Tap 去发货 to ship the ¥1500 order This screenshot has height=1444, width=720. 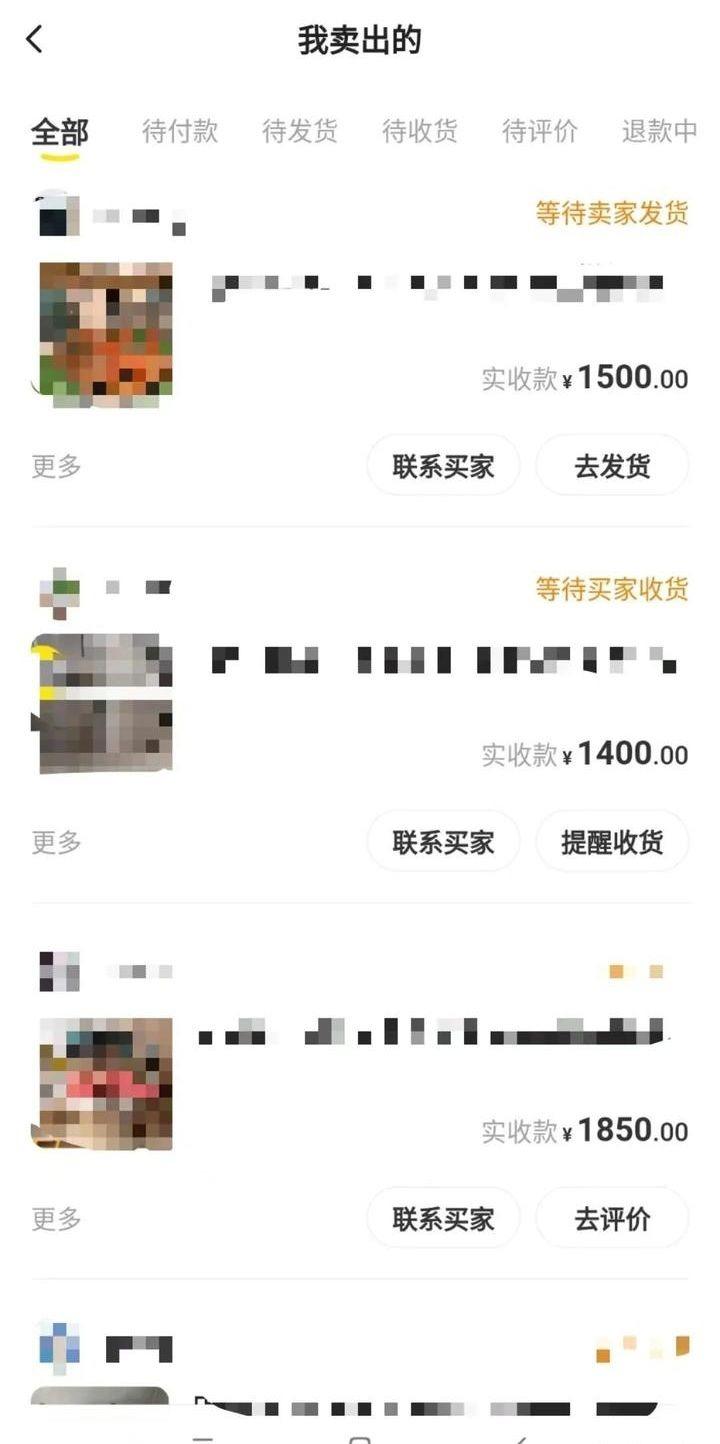(612, 465)
